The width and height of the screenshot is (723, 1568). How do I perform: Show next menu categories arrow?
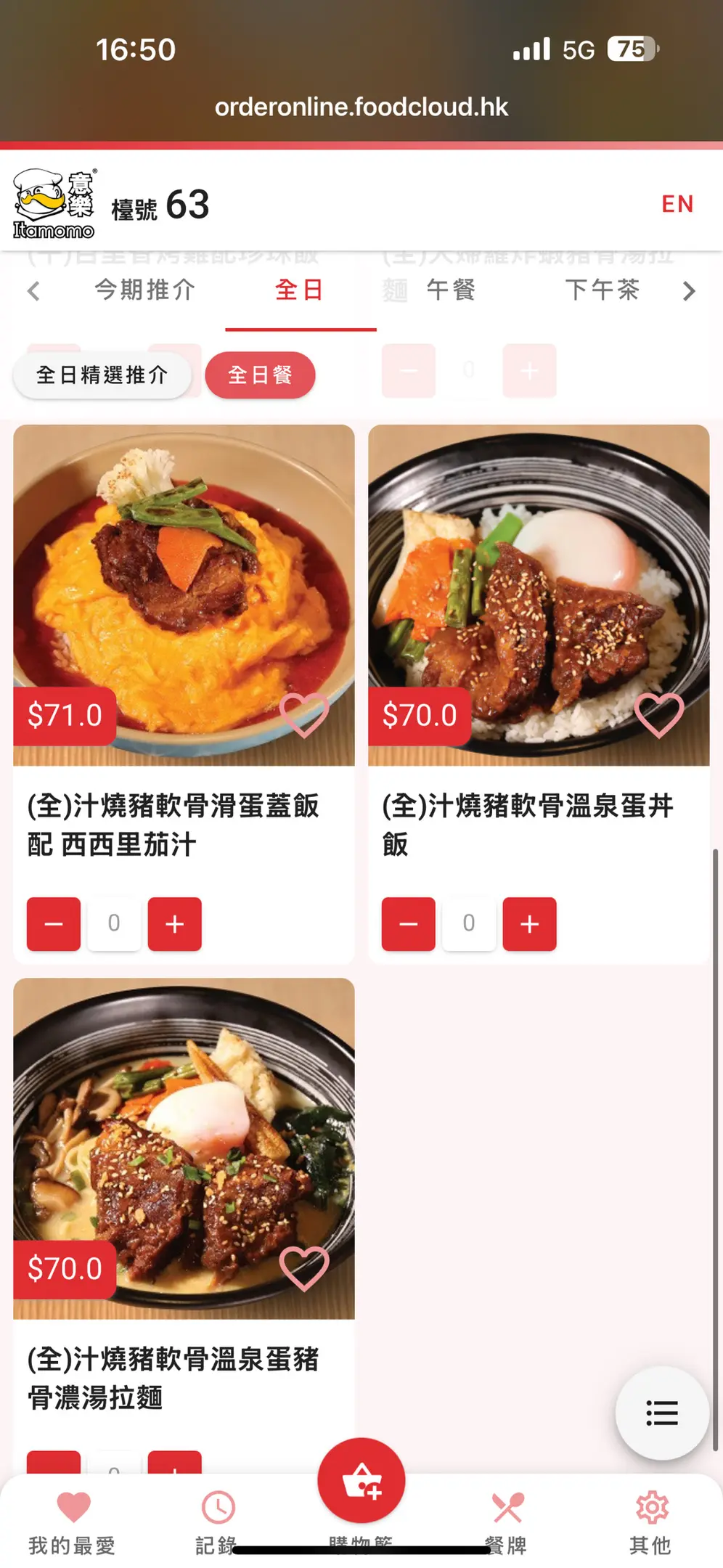point(688,291)
